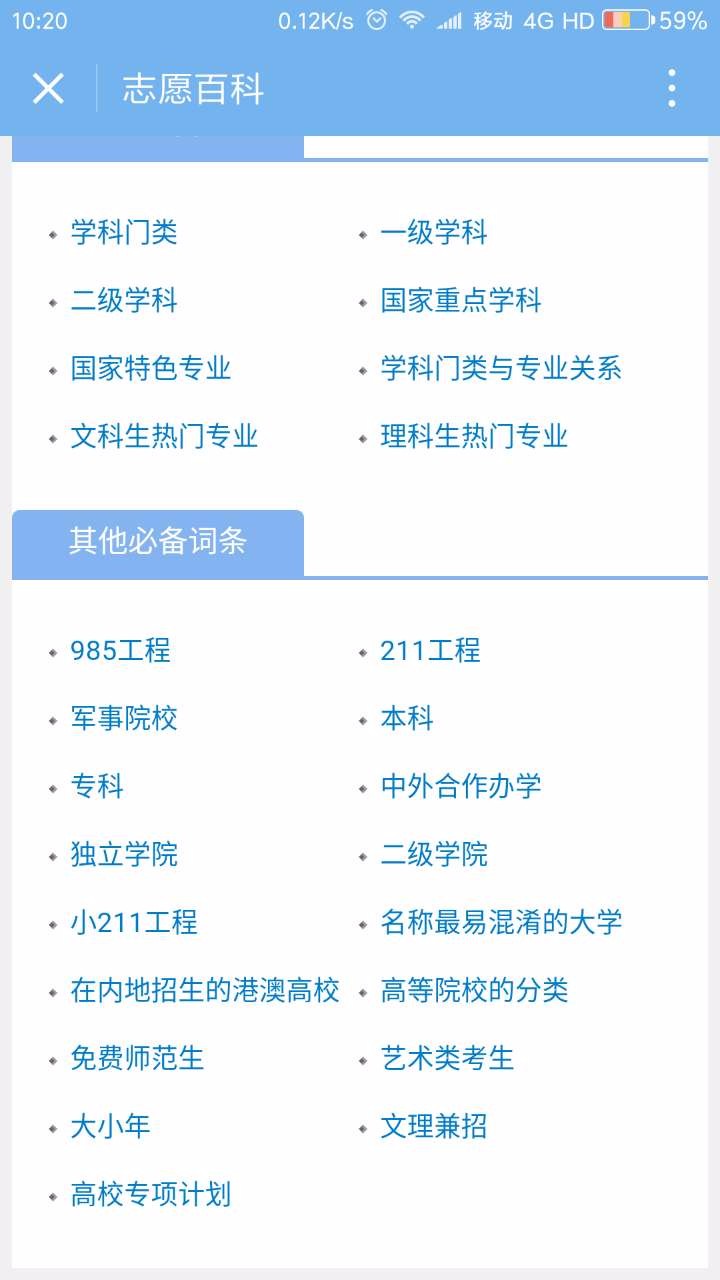This screenshot has height=1280, width=720.
Task: Select the 独立学院 link
Action: 124,855
